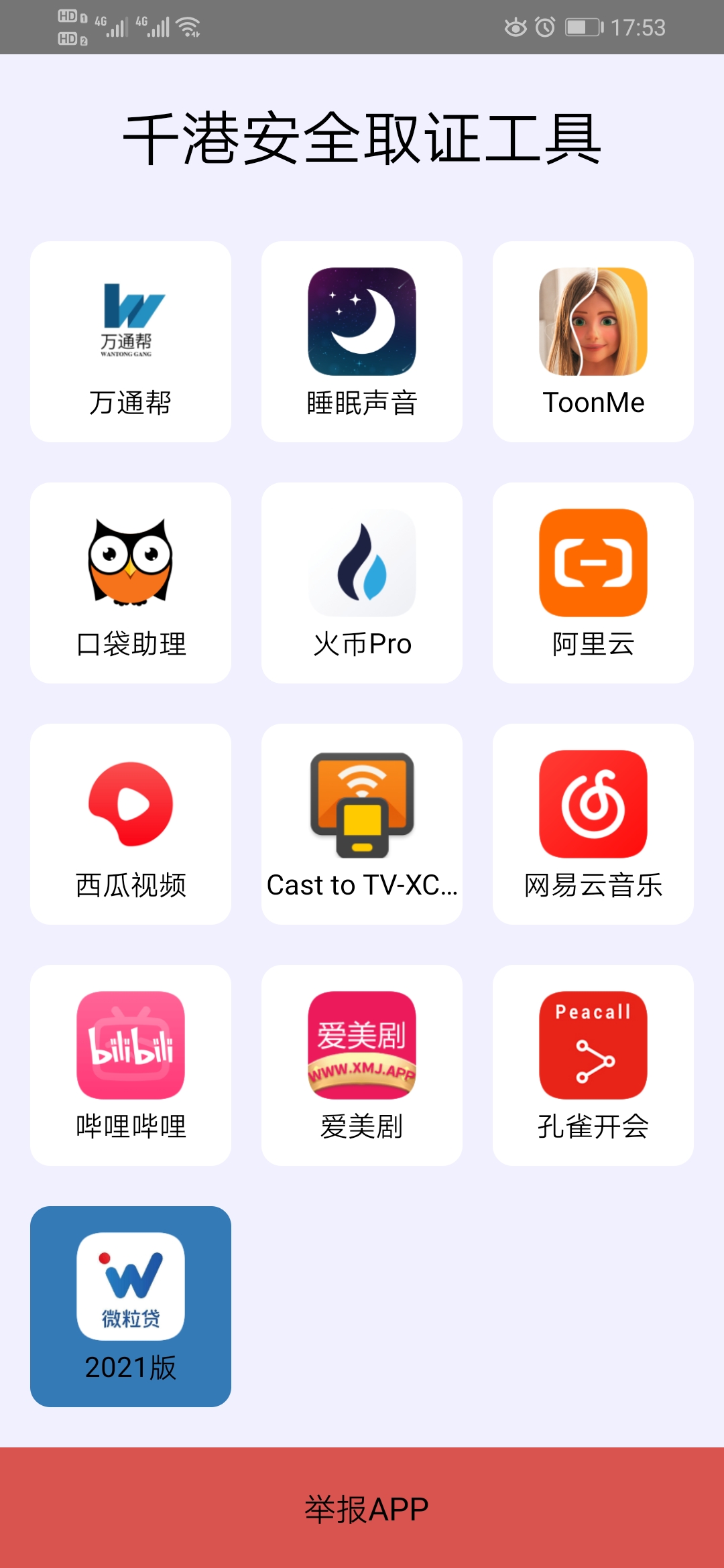The width and height of the screenshot is (724, 1568).
Task: Select the 孔雀开会 Peacall app
Action: pos(593,1065)
